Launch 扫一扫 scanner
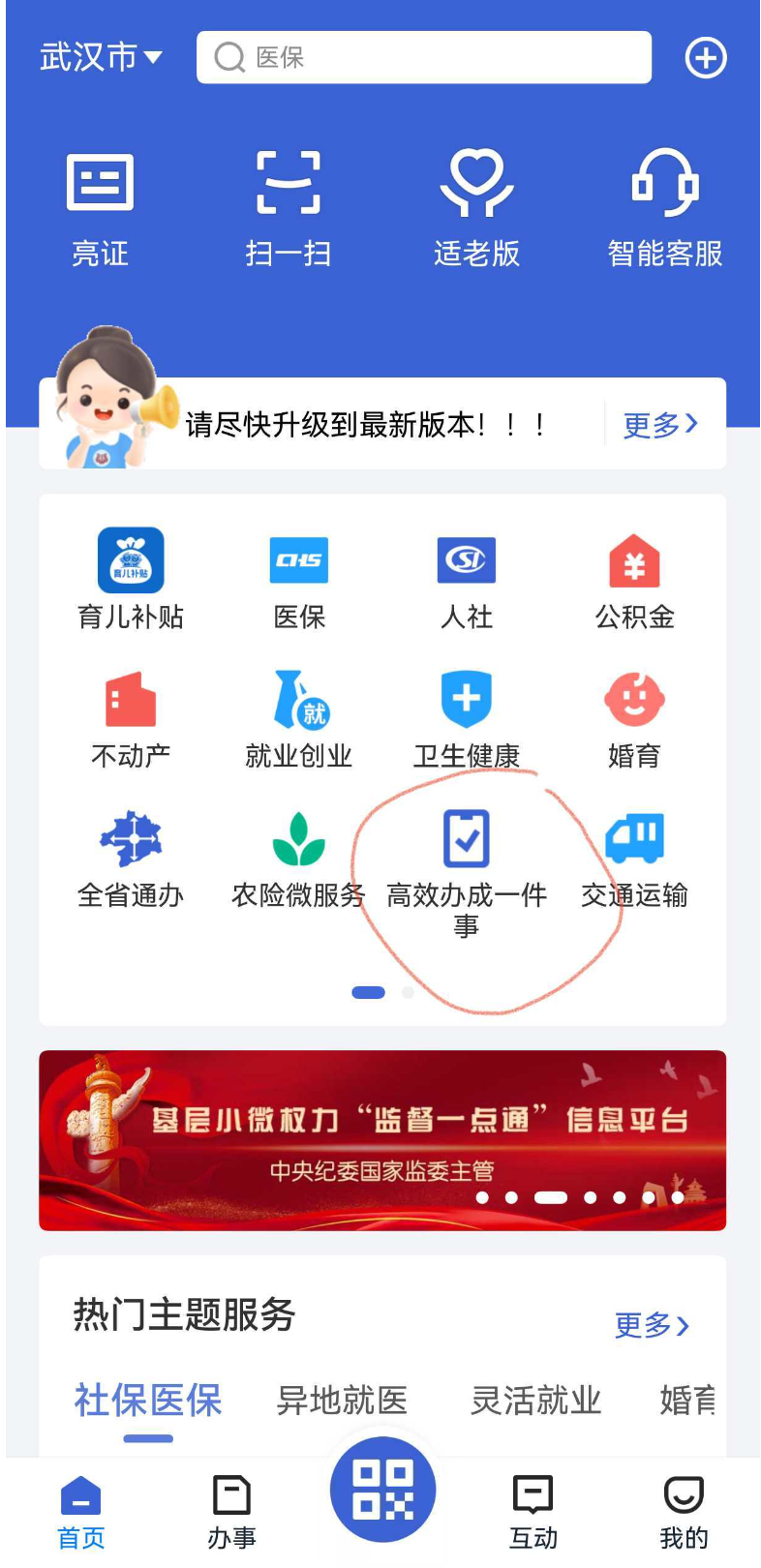Screen dimensions: 761x1568 click(289, 208)
